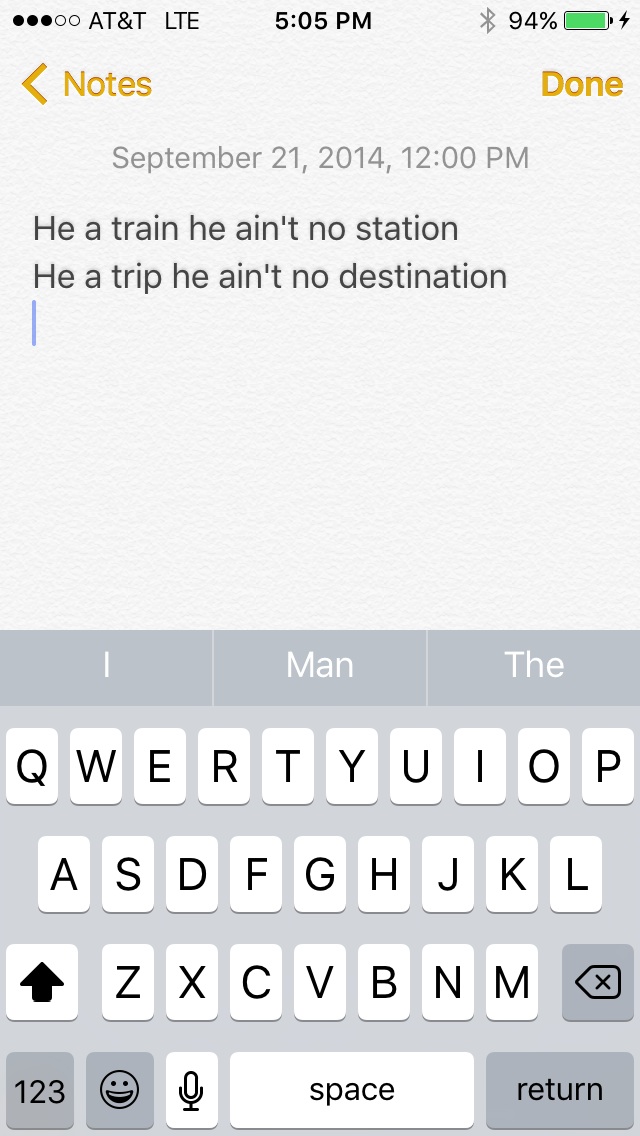640x1136 pixels.
Task: Tap Done to finish editing
Action: [x=582, y=85]
